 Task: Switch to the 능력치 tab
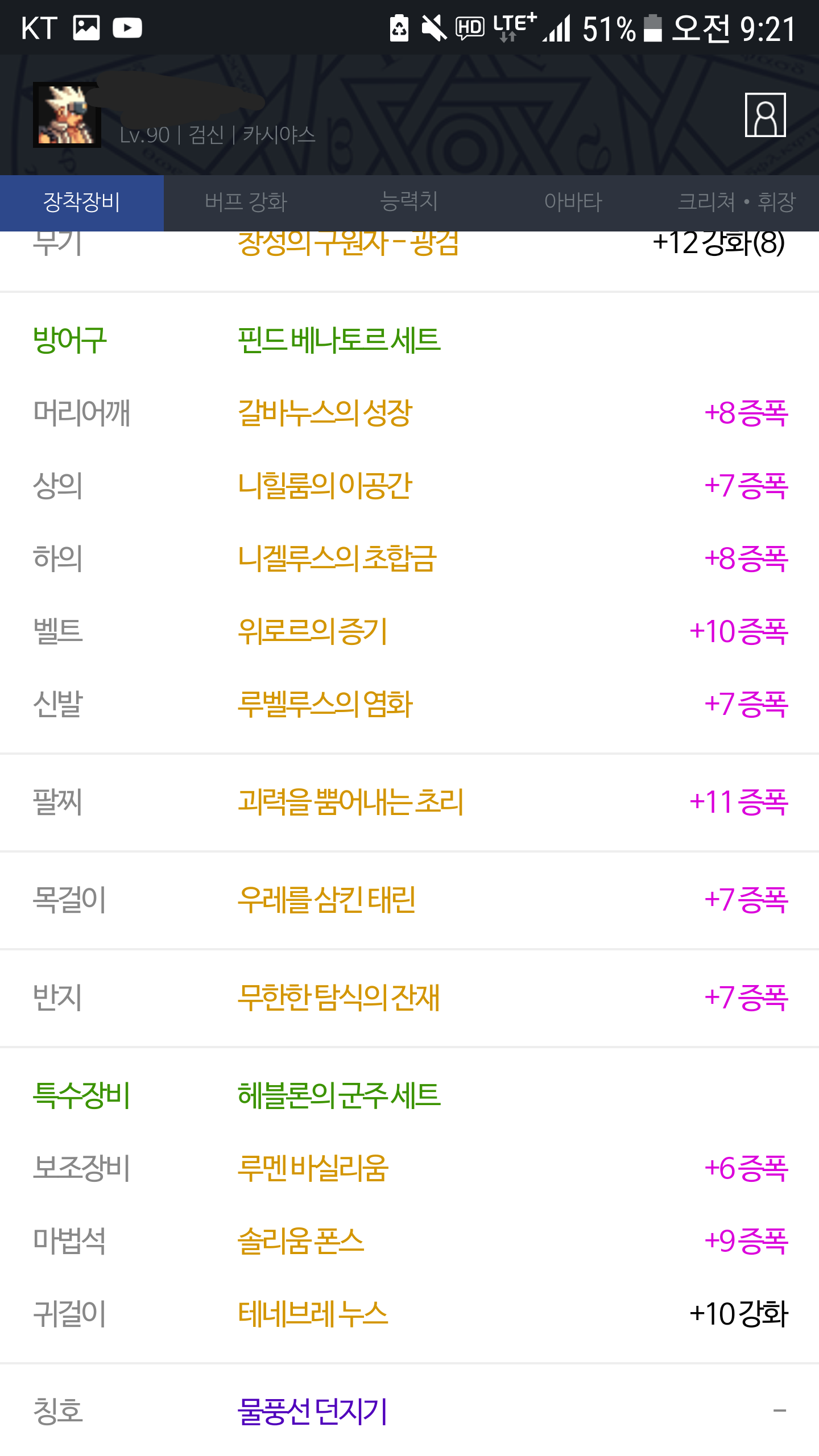point(409,202)
